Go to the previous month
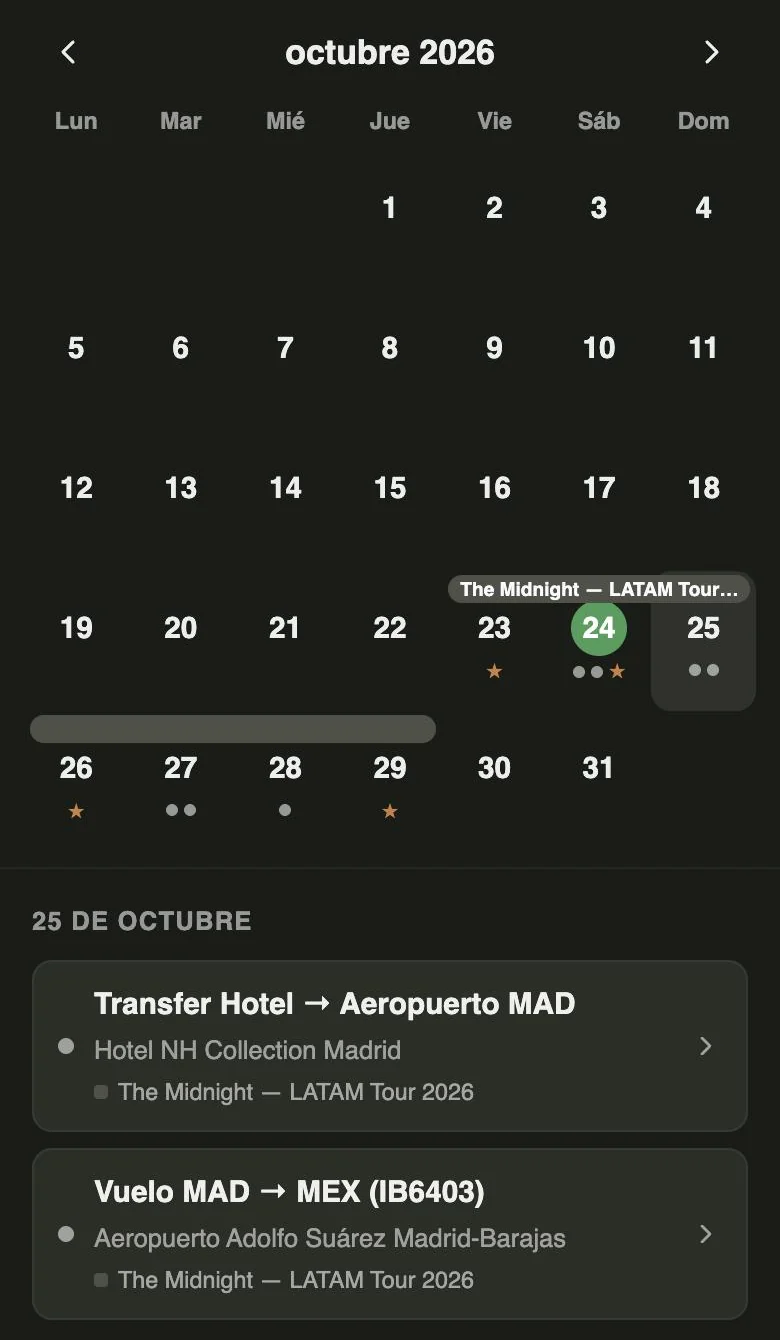780x1340 pixels. (68, 52)
